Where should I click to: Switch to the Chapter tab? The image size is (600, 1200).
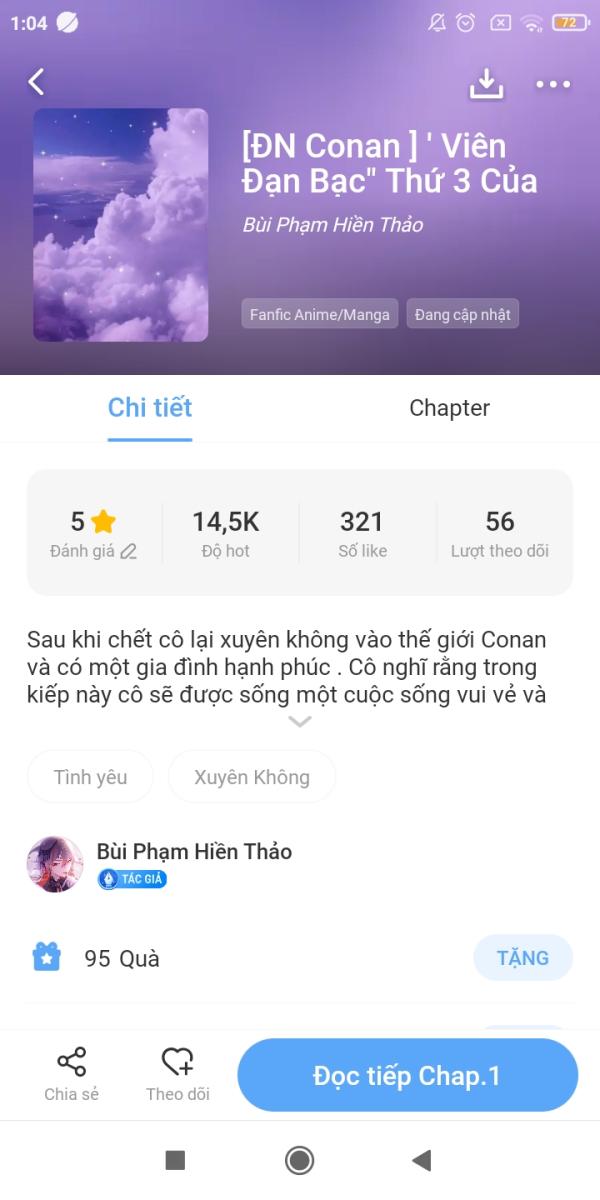click(450, 408)
